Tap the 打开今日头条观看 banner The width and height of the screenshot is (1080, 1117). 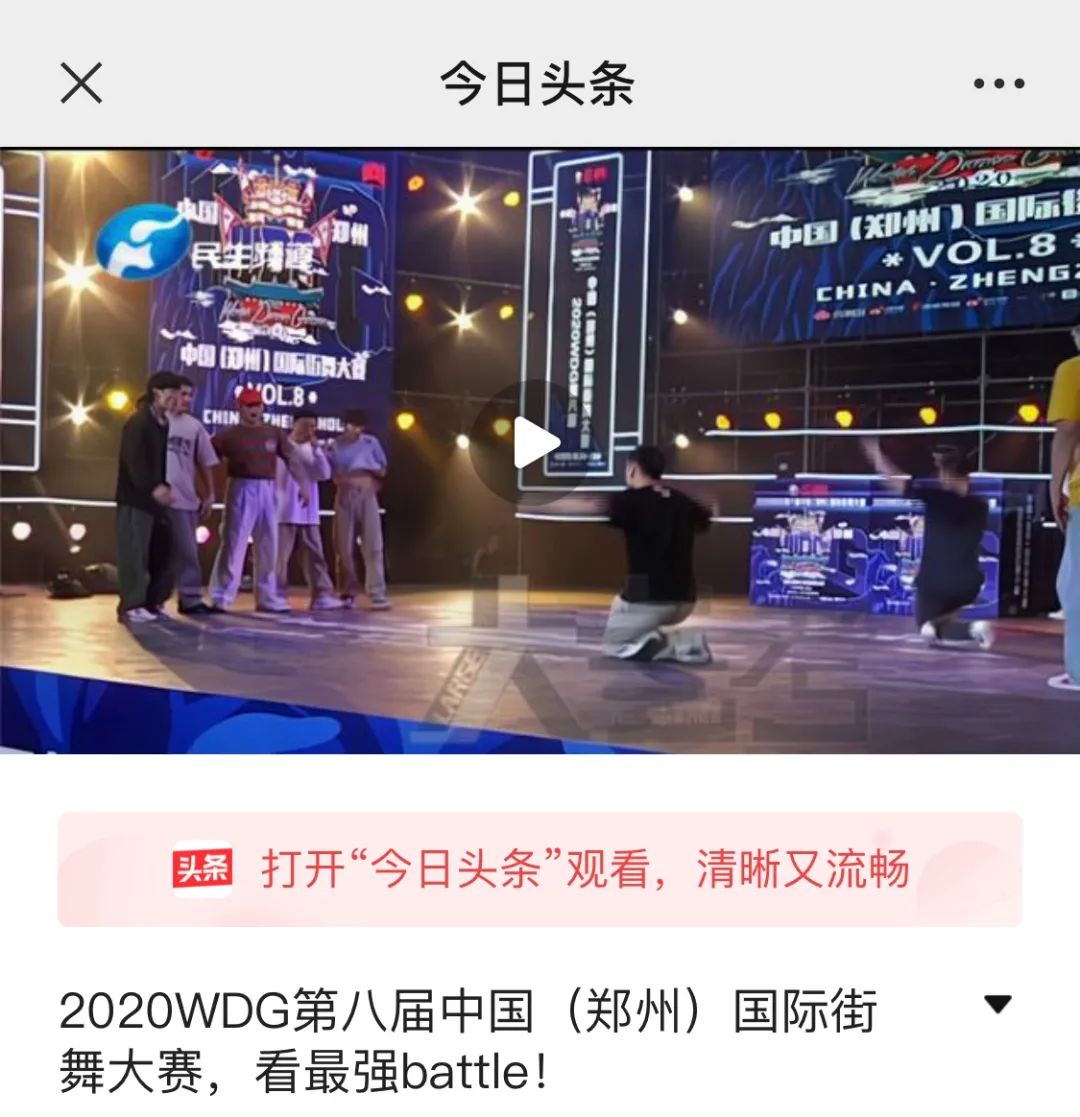point(540,869)
